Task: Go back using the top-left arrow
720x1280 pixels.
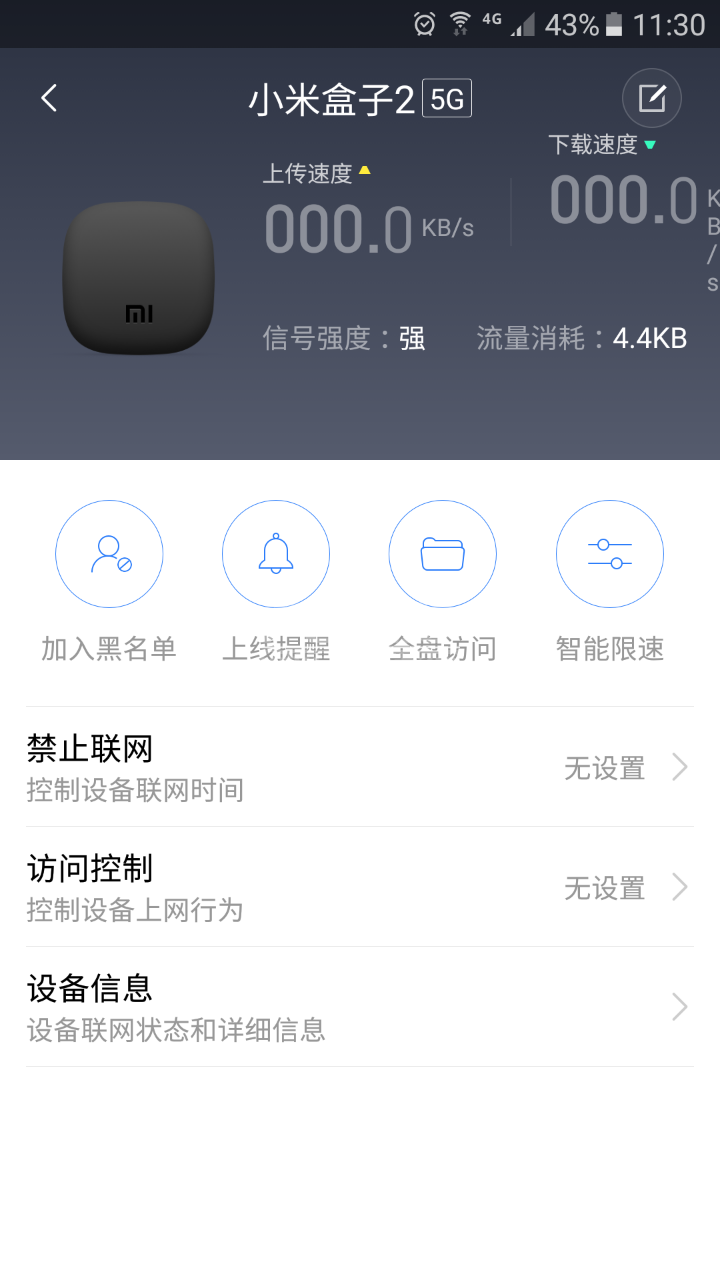Action: click(49, 98)
